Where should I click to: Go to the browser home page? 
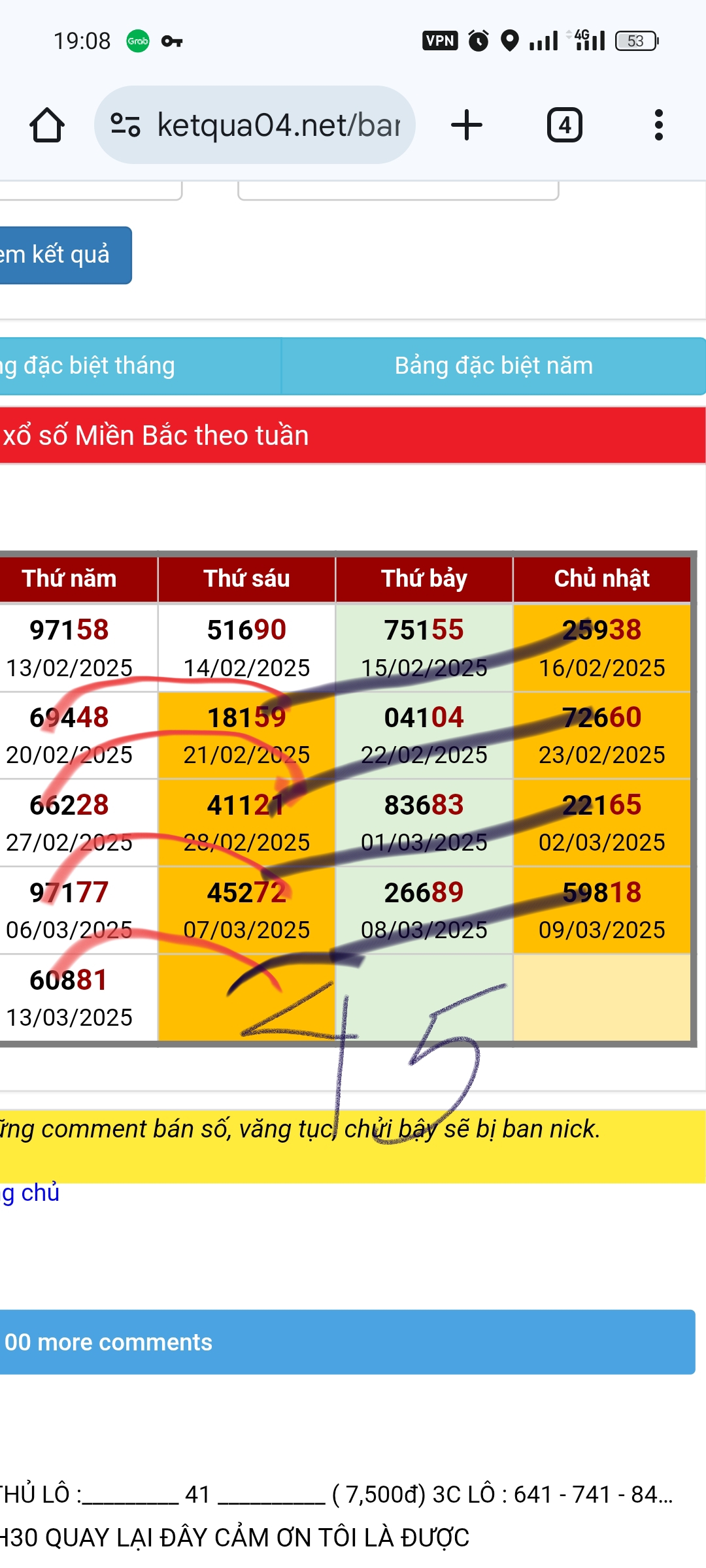47,125
